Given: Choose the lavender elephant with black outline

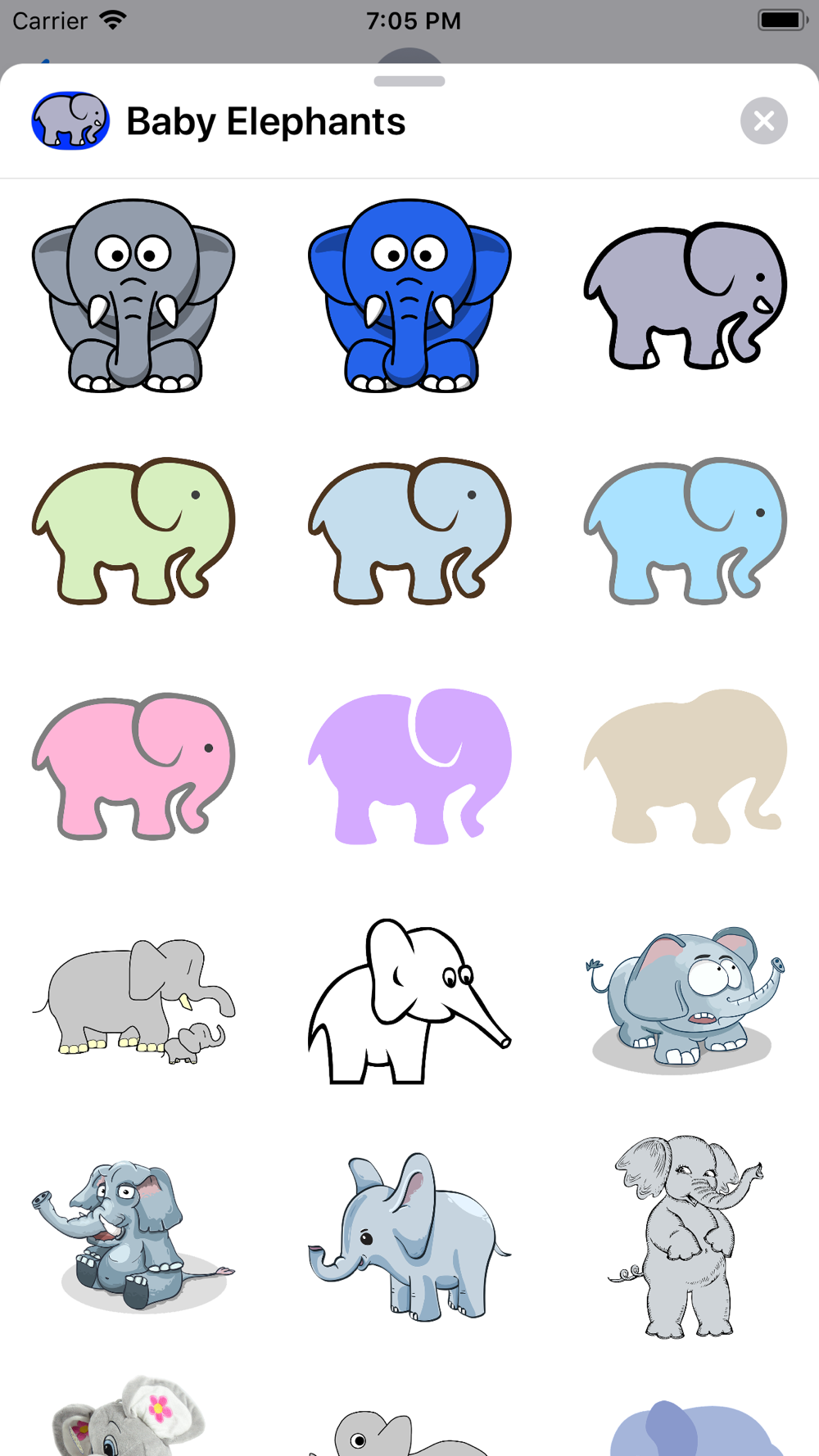Looking at the screenshot, I should pyautogui.click(x=686, y=296).
